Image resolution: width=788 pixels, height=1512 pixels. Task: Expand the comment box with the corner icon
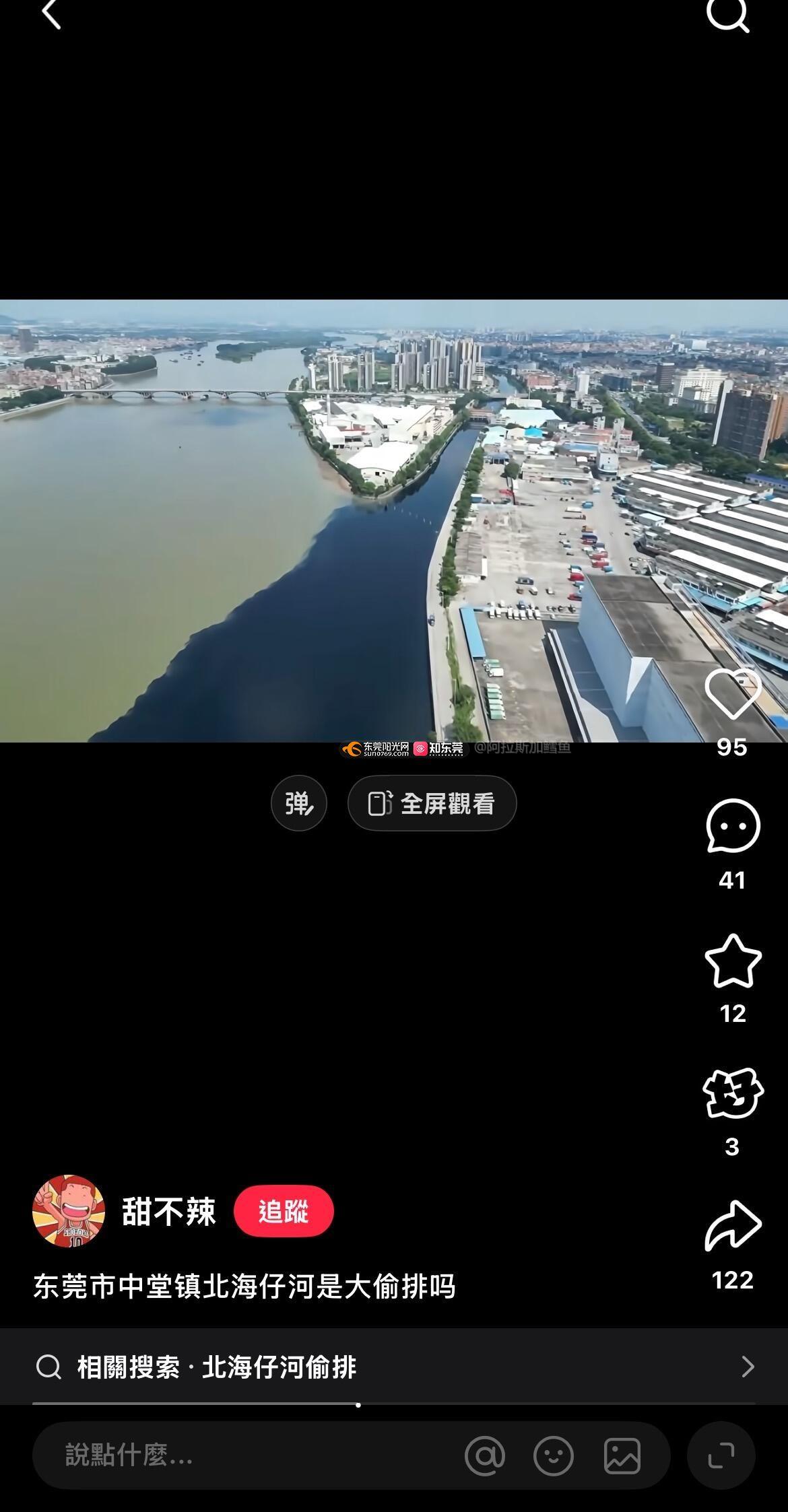point(721,1455)
